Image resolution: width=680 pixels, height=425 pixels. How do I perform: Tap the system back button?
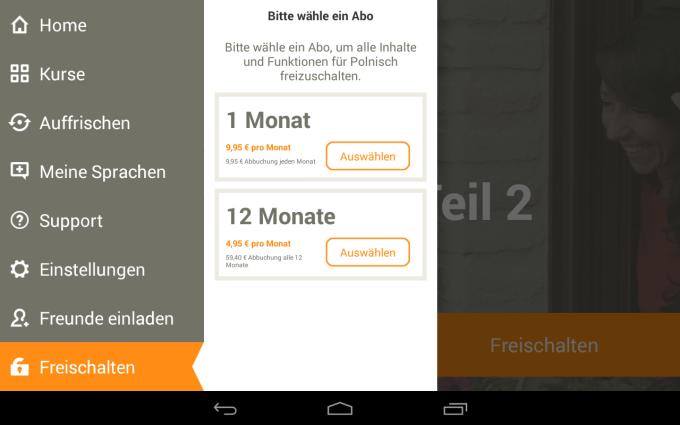pyautogui.click(x=225, y=408)
